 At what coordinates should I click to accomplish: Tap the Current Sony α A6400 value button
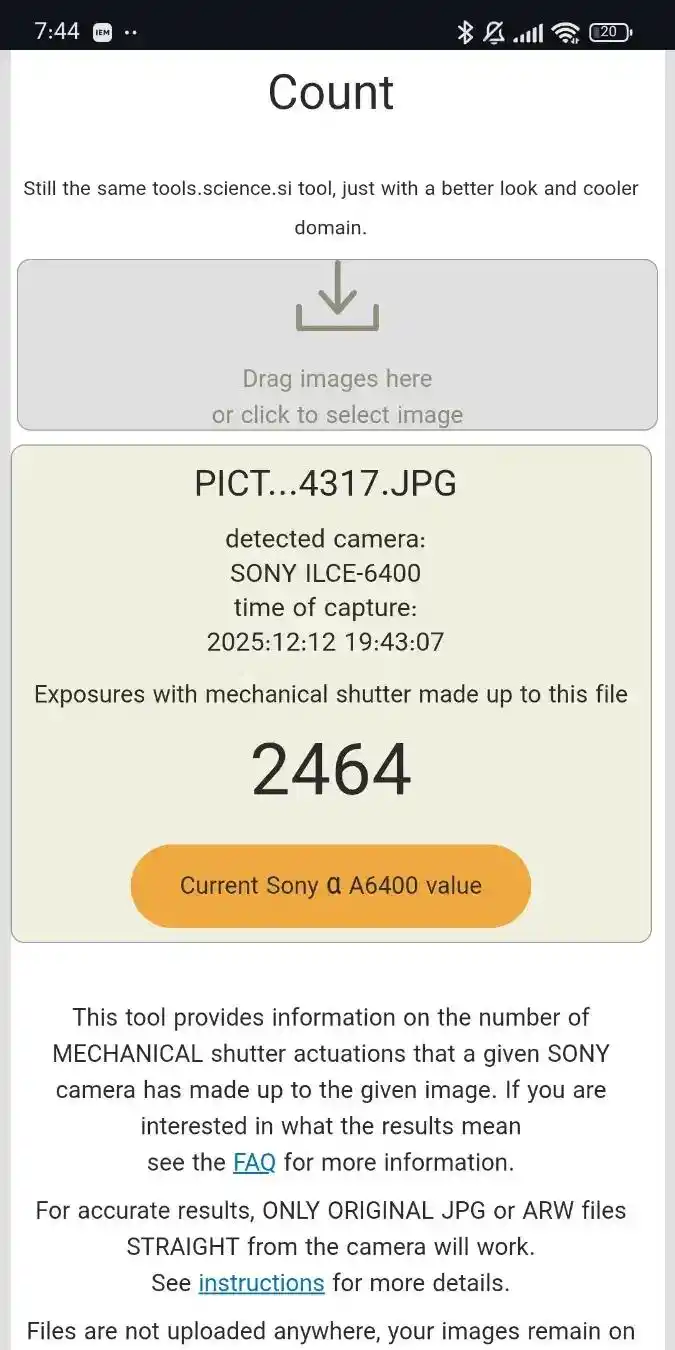[331, 886]
